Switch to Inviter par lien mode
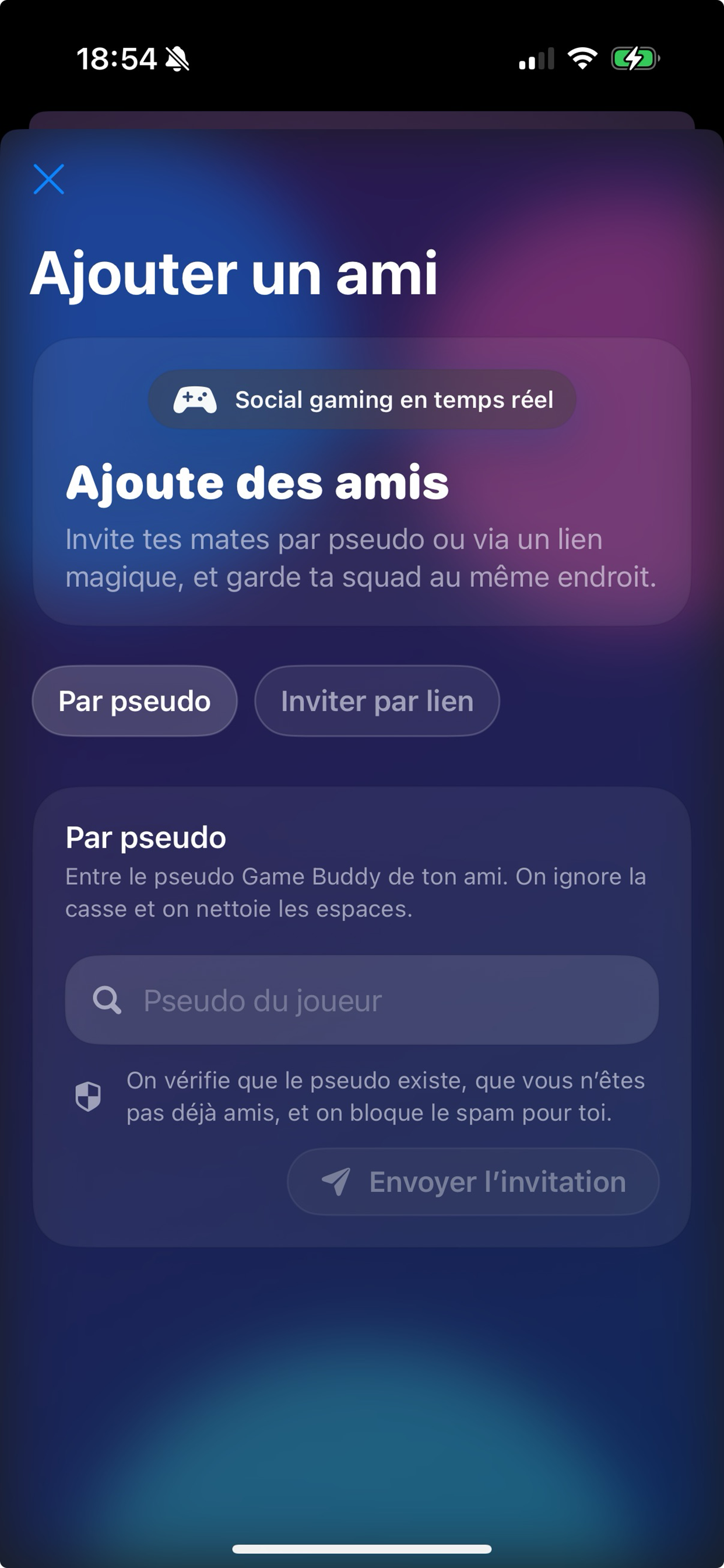This screenshot has height=1568, width=724. point(376,701)
